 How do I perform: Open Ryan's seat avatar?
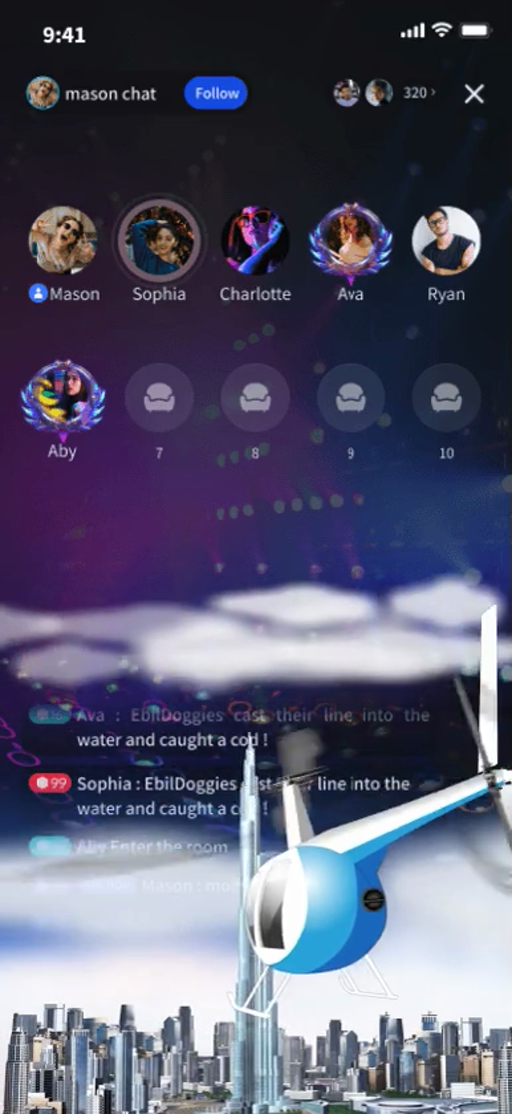click(446, 240)
